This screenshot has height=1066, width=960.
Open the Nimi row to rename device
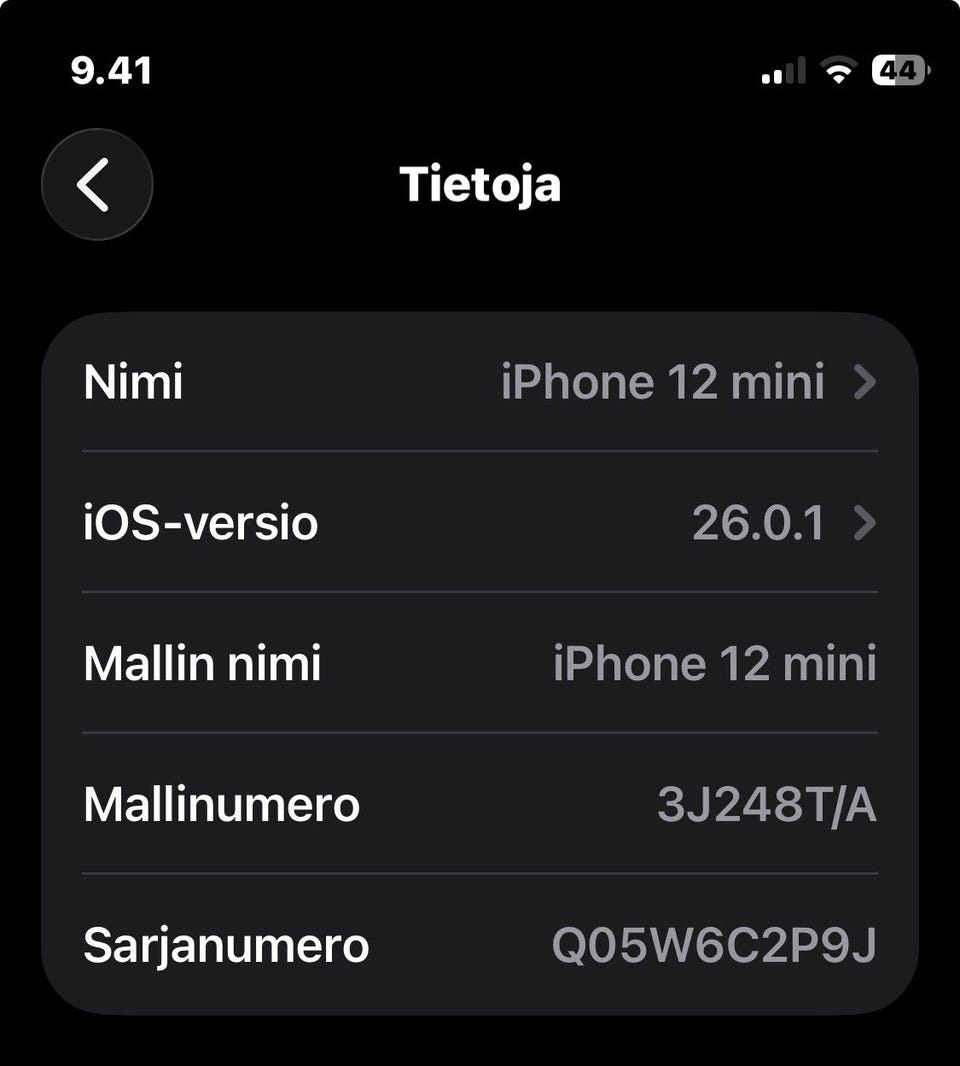(480, 382)
